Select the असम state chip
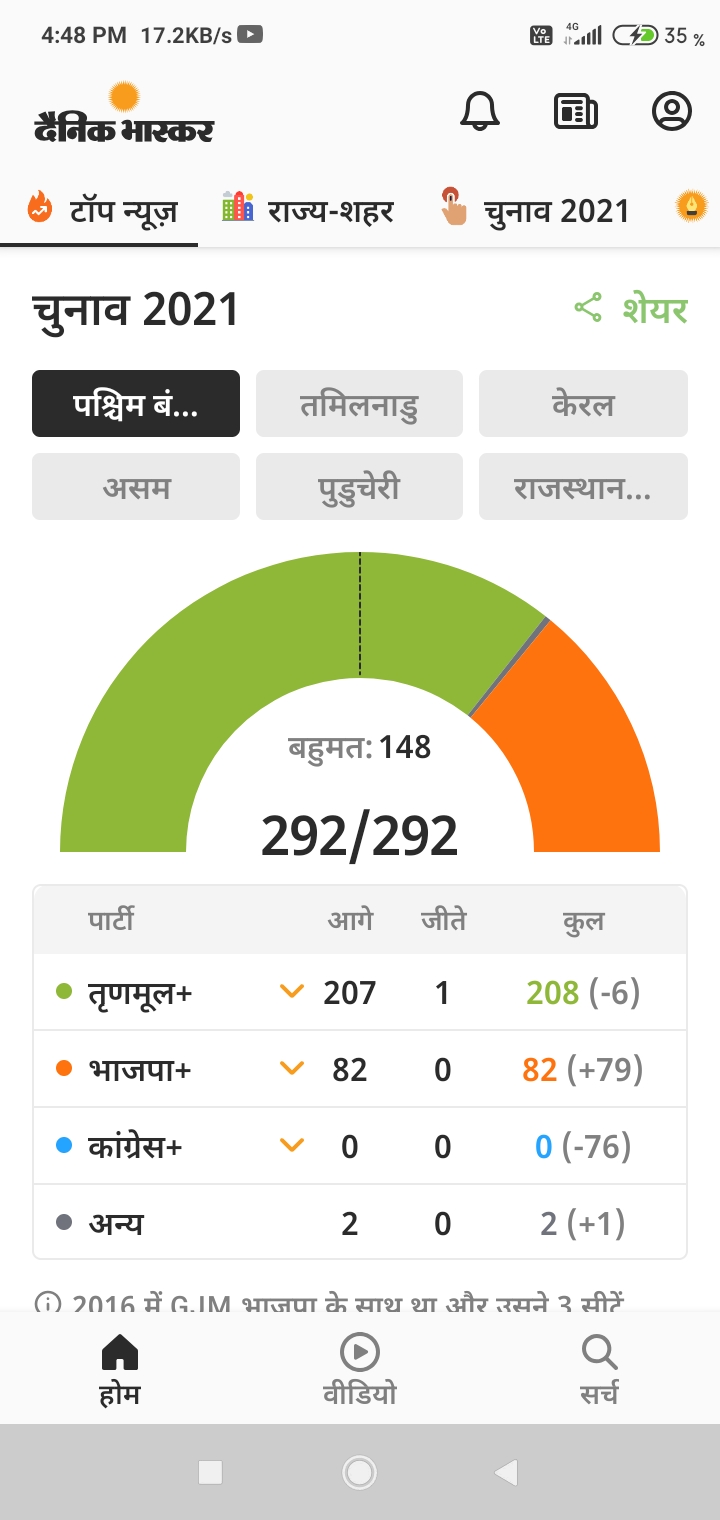 point(136,487)
